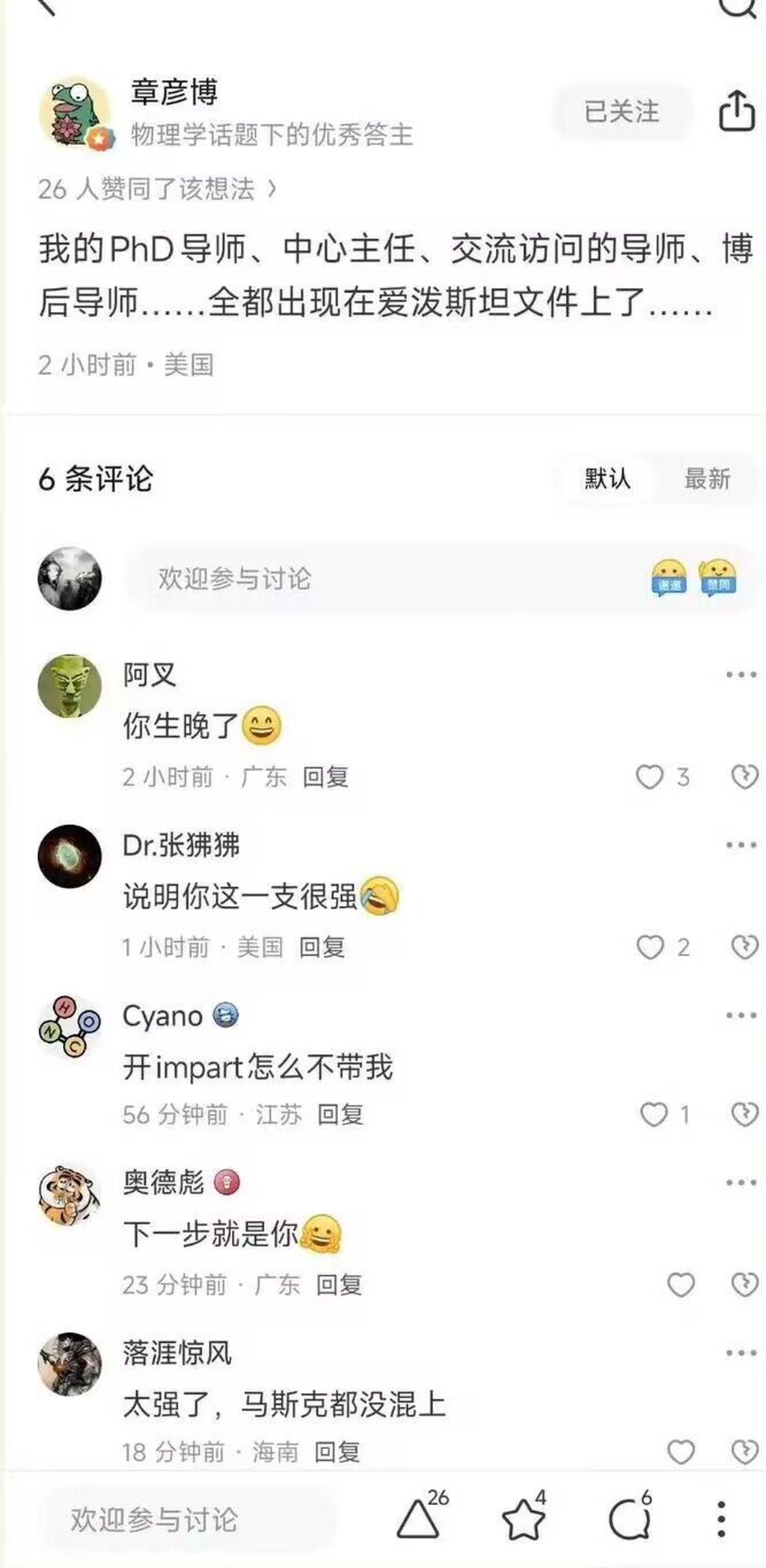
Task: Open more options for Cyano's comment
Action: point(741,1015)
